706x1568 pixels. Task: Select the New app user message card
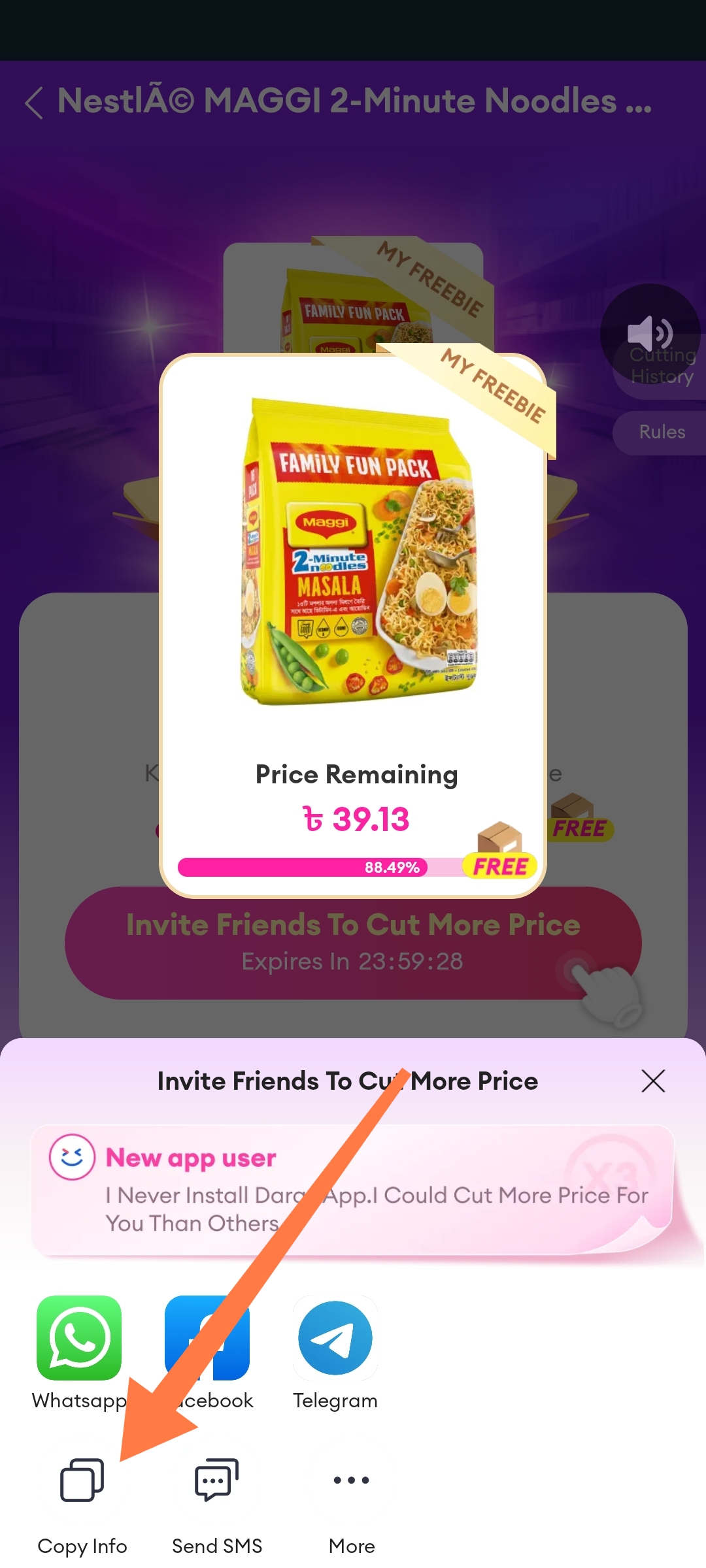pos(352,1190)
